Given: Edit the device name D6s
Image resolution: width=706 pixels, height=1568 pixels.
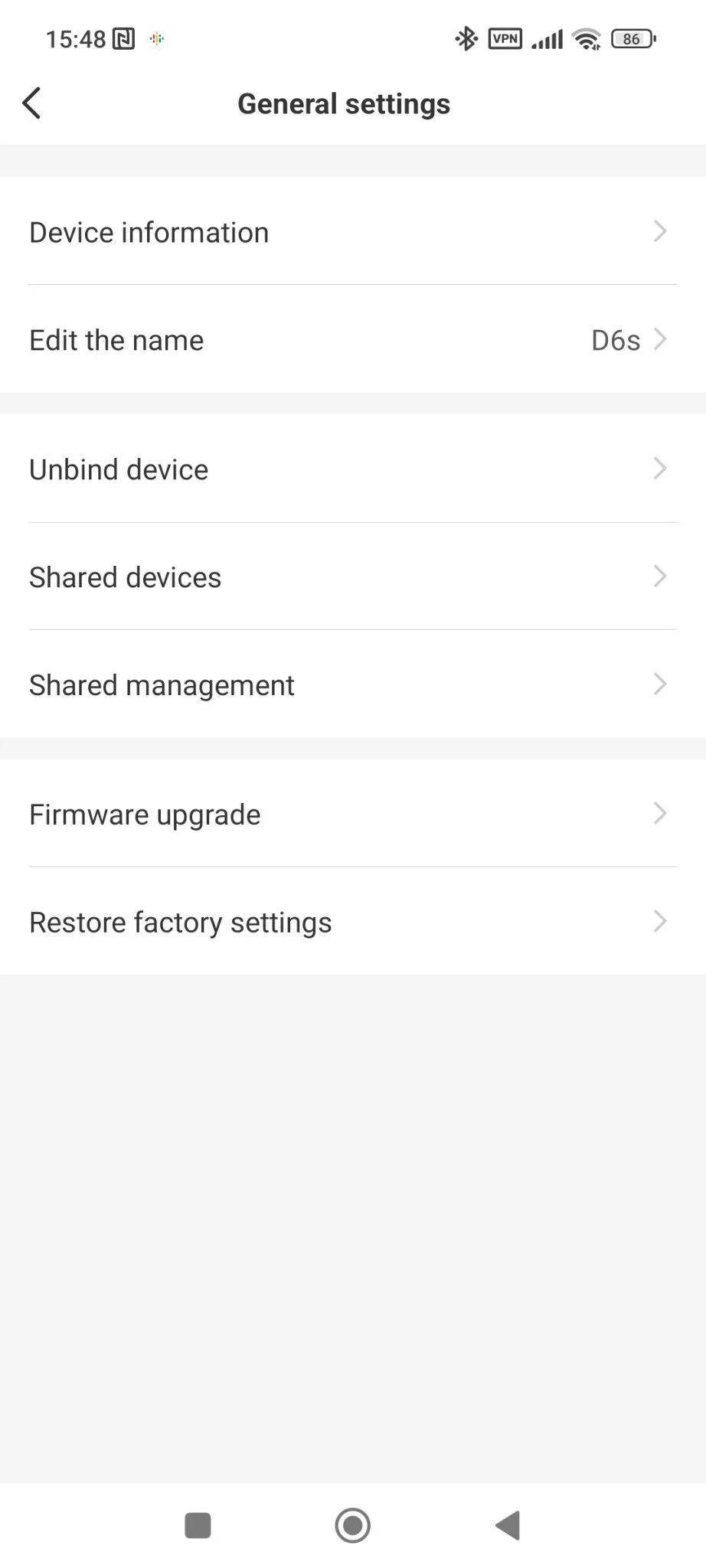Looking at the screenshot, I should pos(352,340).
